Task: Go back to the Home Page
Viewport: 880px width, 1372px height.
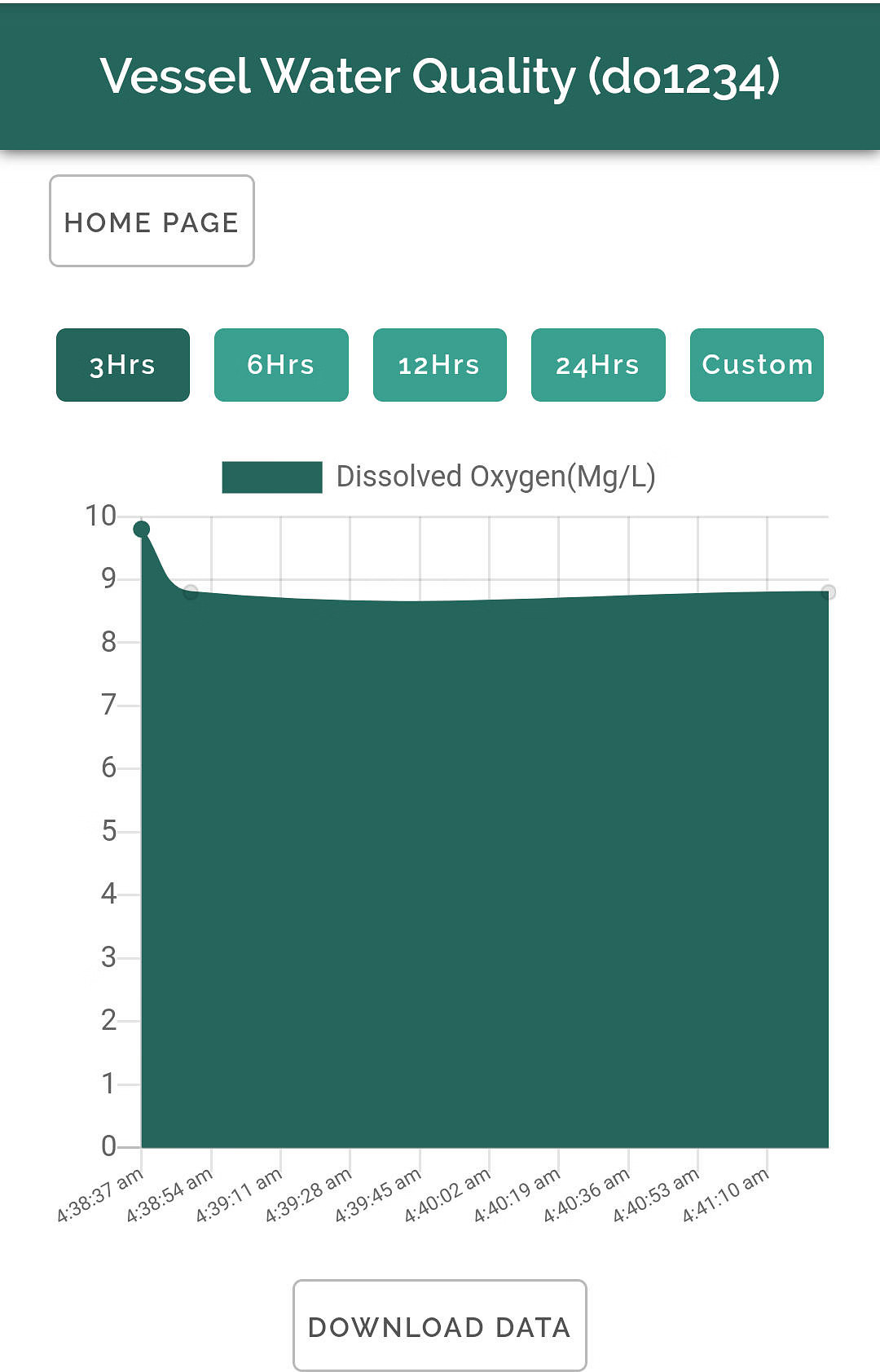Action: point(152,221)
